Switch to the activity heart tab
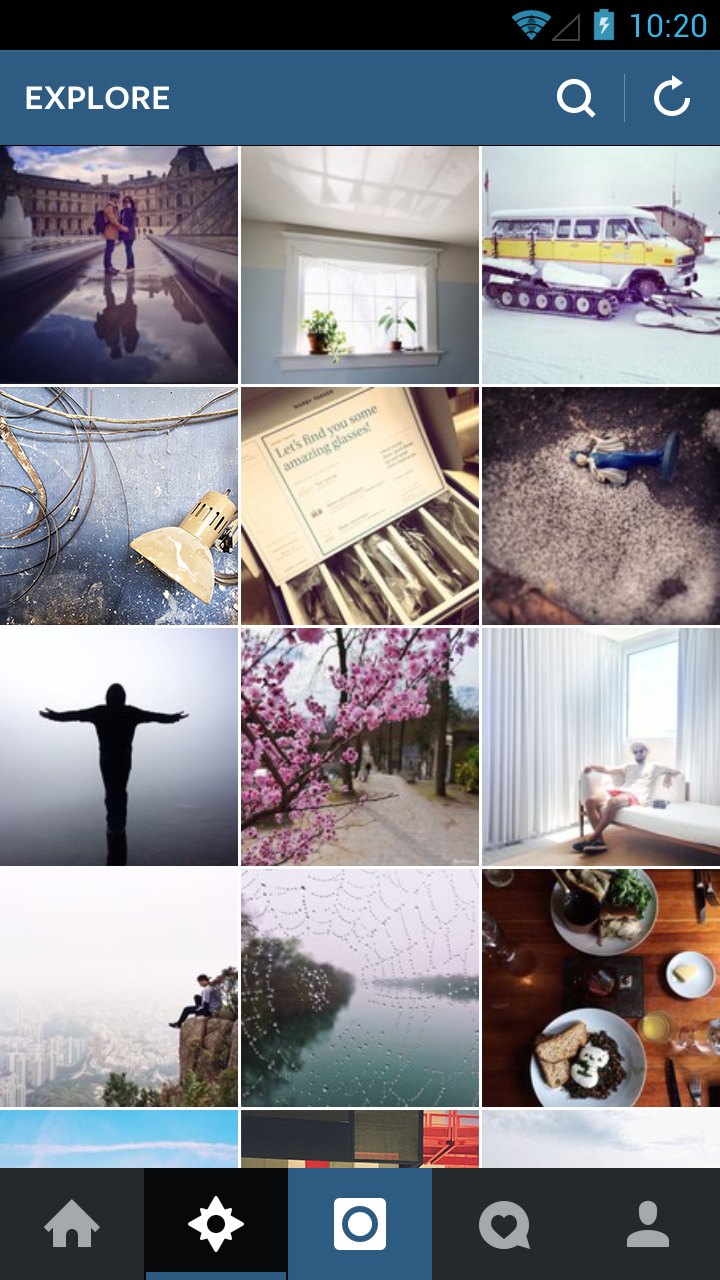 [x=504, y=1224]
